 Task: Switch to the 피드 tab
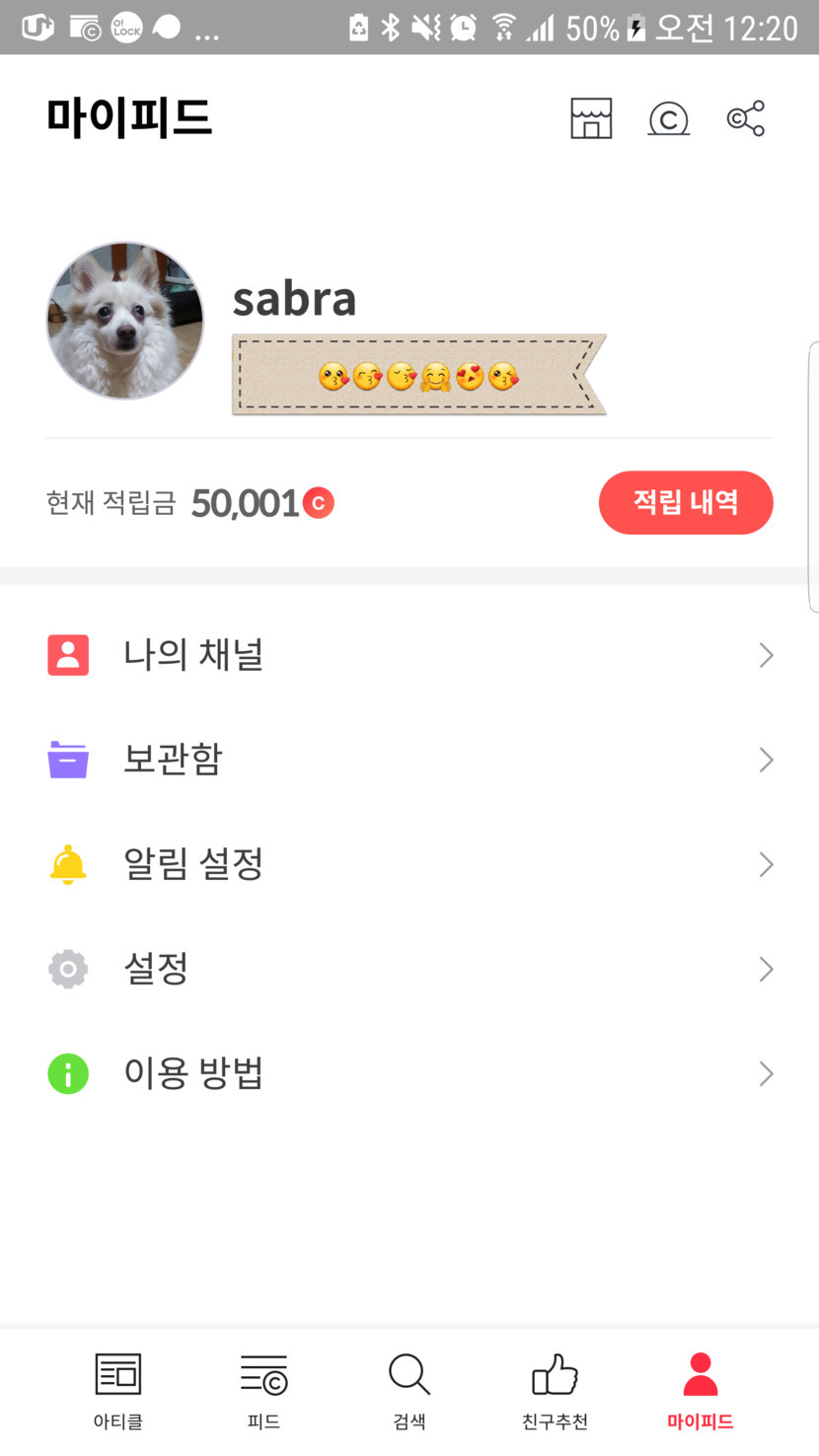tap(263, 1390)
